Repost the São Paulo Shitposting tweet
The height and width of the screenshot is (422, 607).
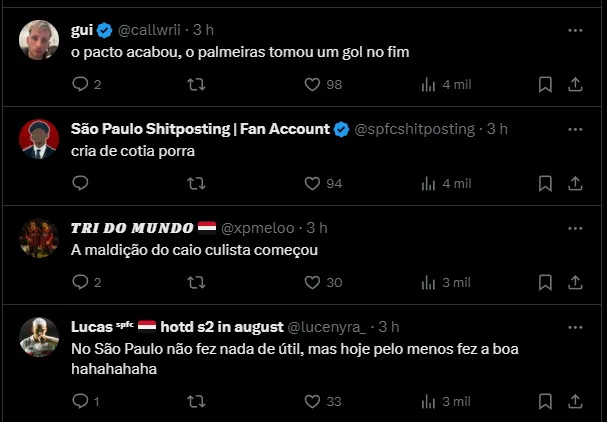point(197,183)
